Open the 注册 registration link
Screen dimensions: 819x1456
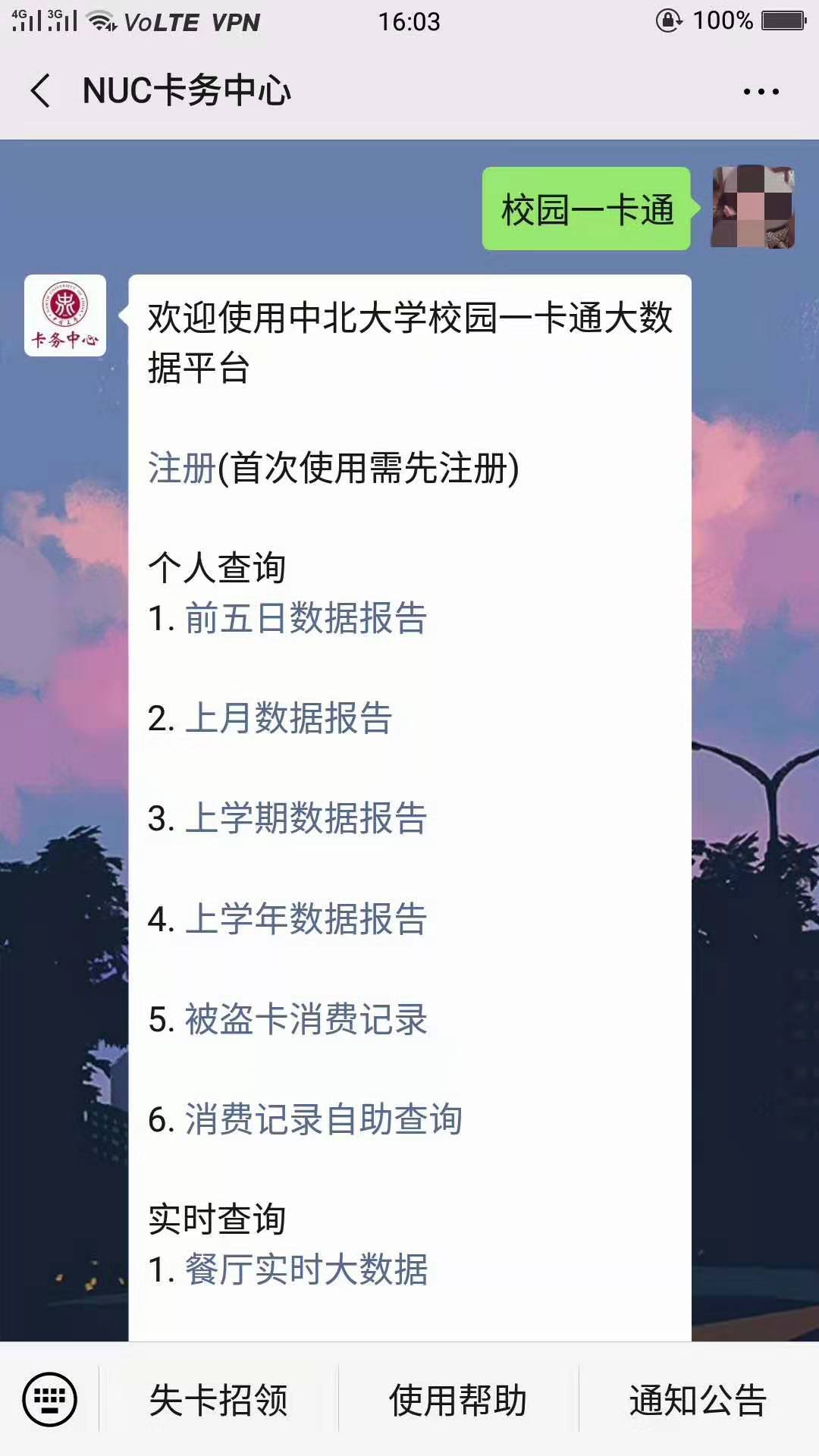(182, 468)
